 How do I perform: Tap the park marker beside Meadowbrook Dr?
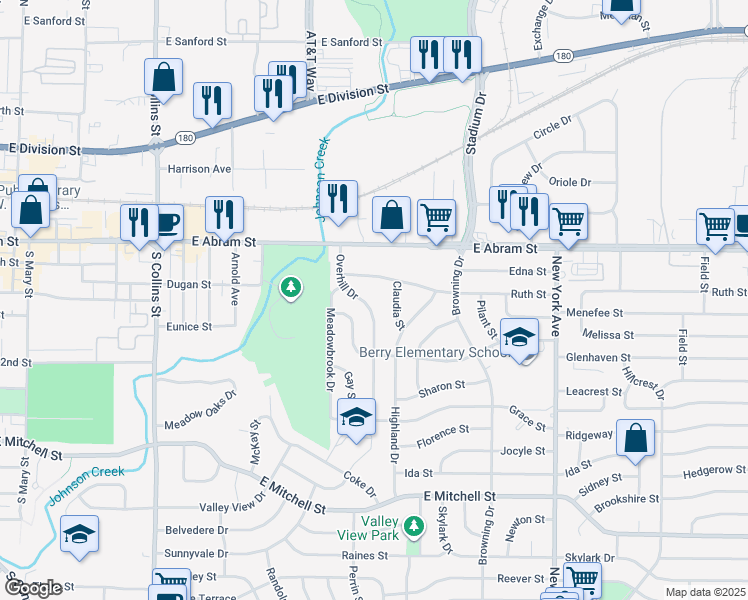point(291,289)
